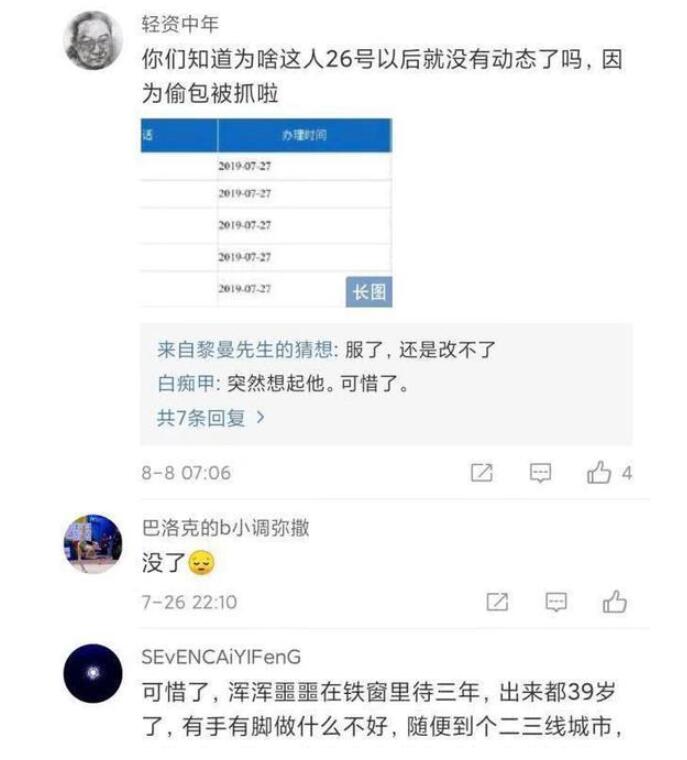Image resolution: width=687 pixels, height=760 pixels.
Task: Reply to 轻资中年's comment
Action: tap(540, 473)
